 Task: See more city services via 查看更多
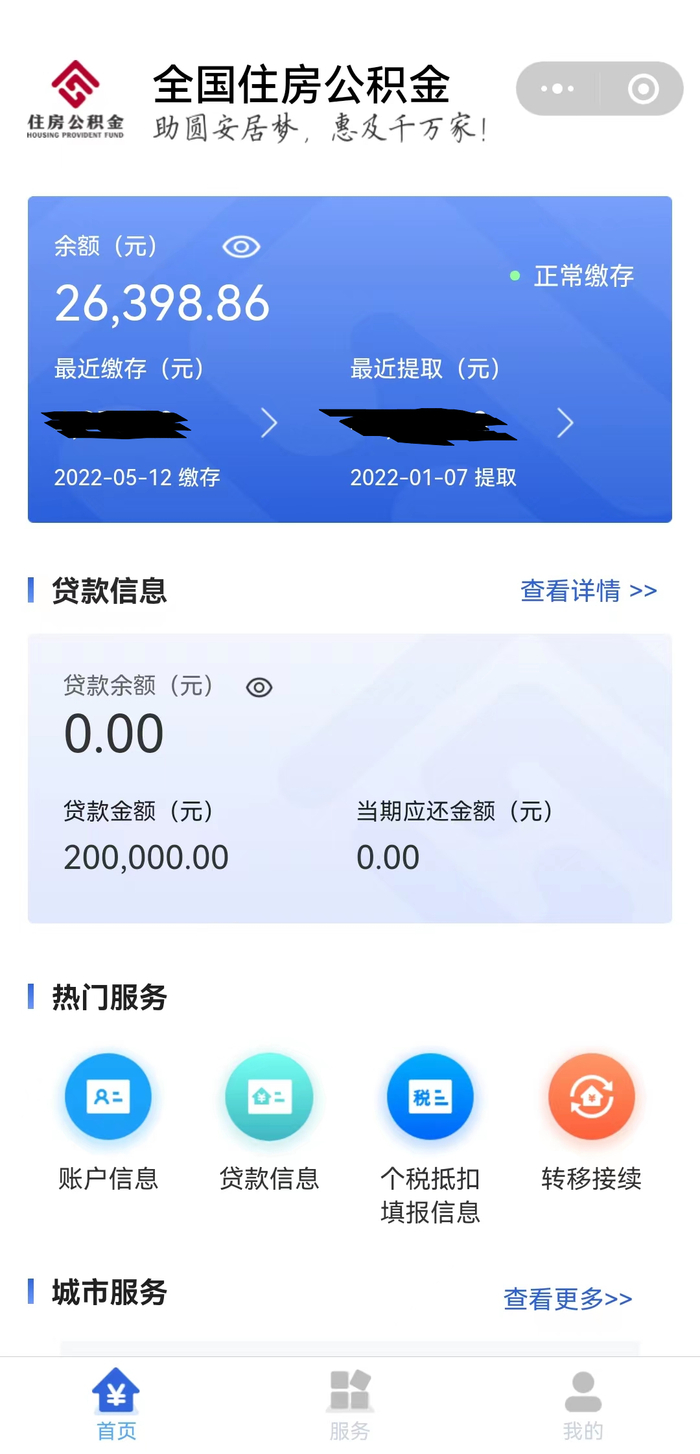(567, 1299)
